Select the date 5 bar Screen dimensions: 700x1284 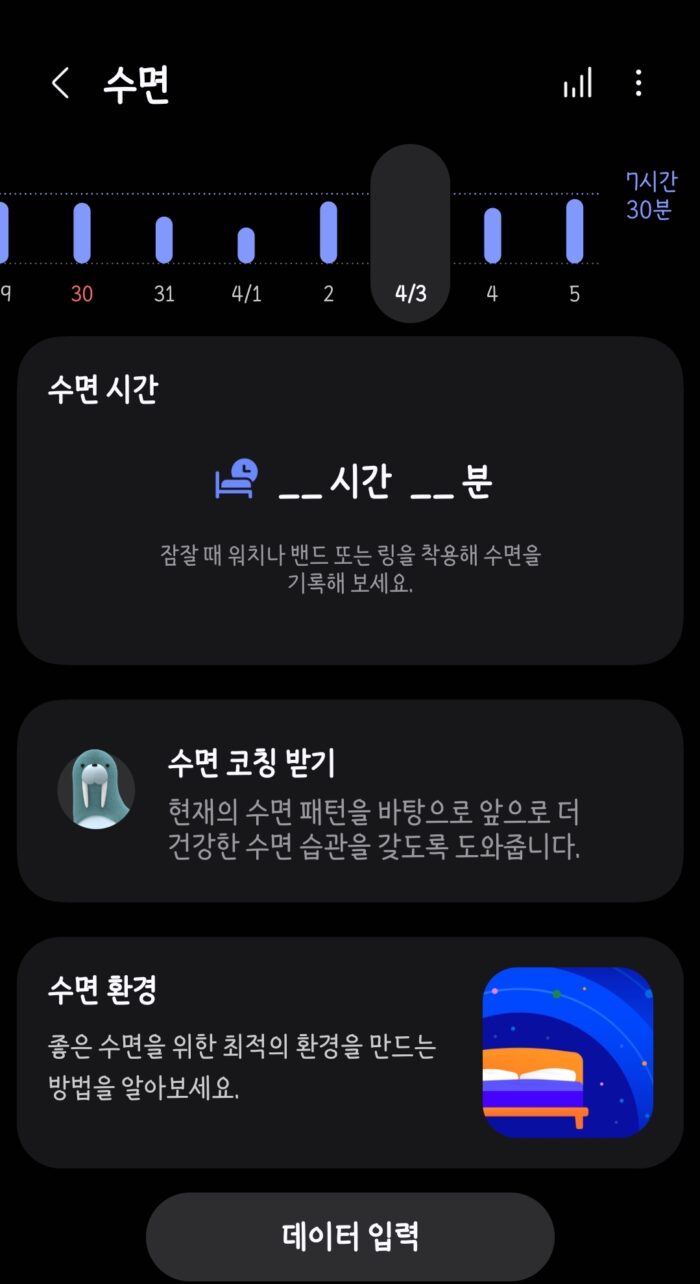574,251
